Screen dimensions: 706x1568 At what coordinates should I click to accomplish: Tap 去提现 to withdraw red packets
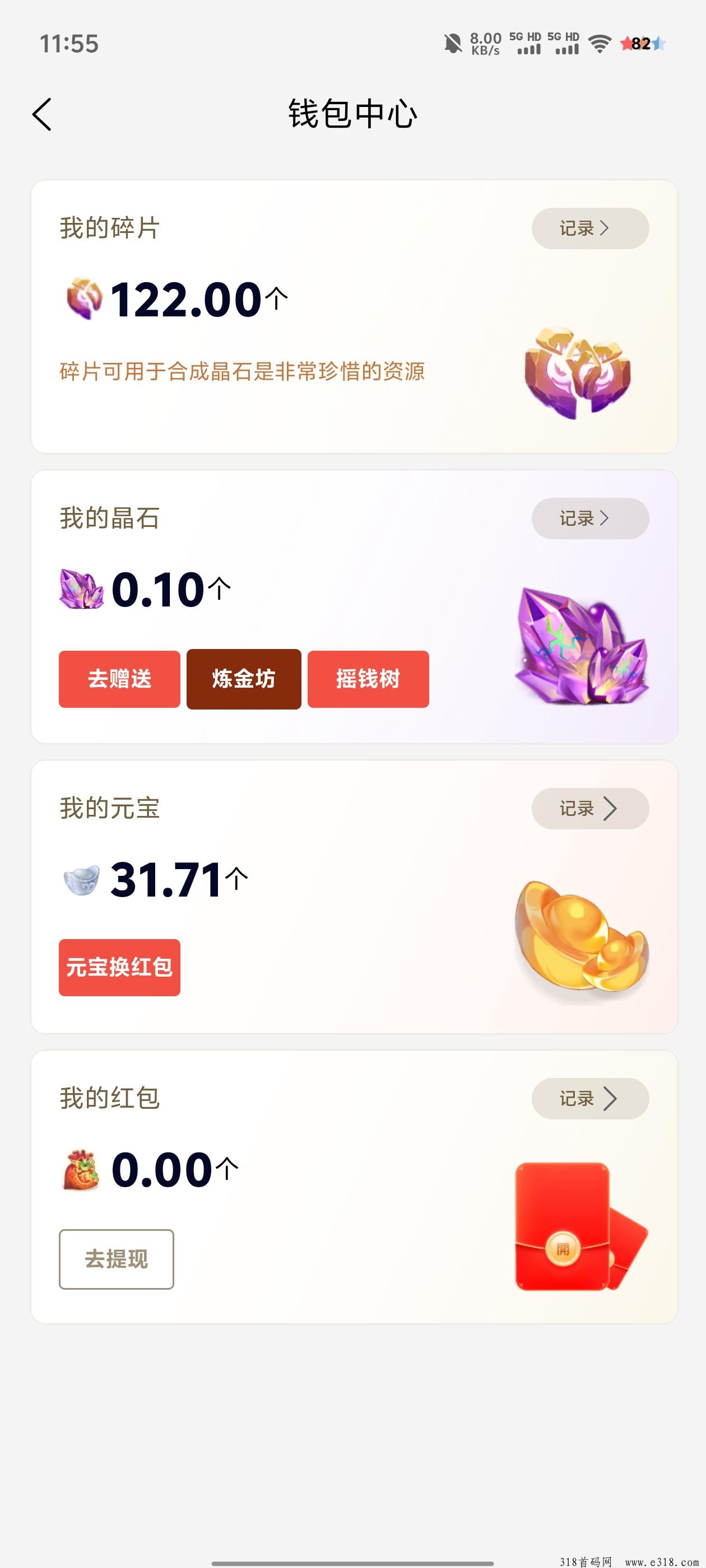pos(117,1259)
